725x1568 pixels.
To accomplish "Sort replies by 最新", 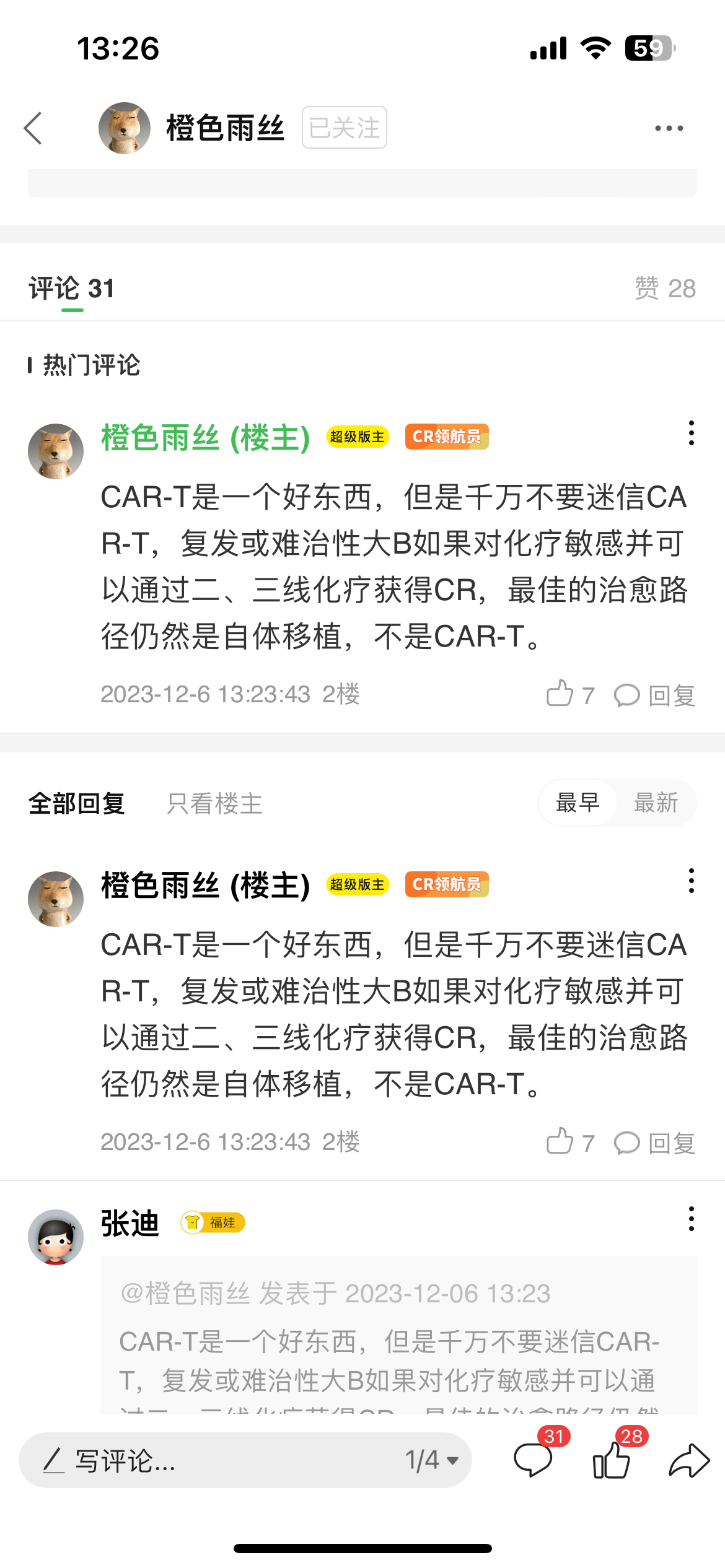I will [x=656, y=803].
